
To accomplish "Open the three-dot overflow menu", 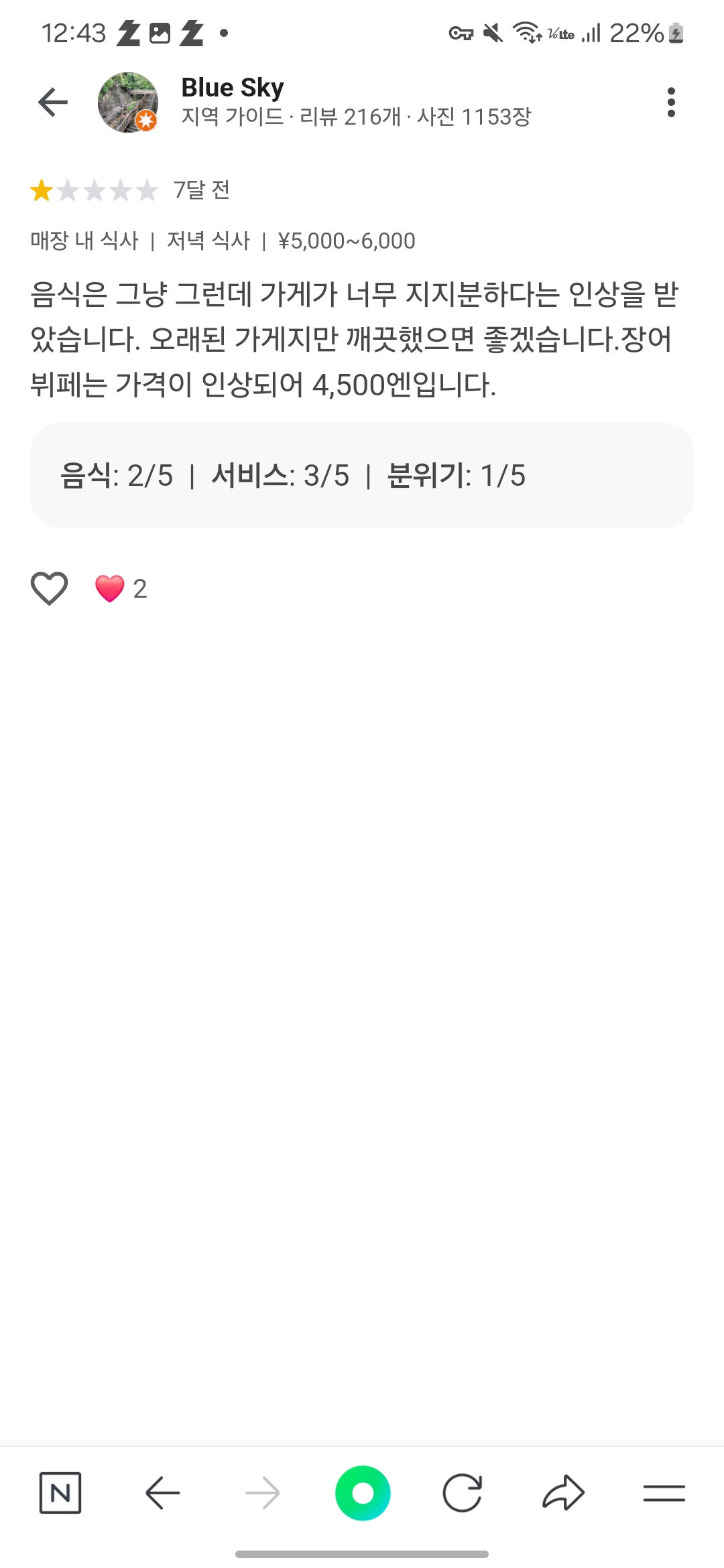I will pyautogui.click(x=671, y=103).
